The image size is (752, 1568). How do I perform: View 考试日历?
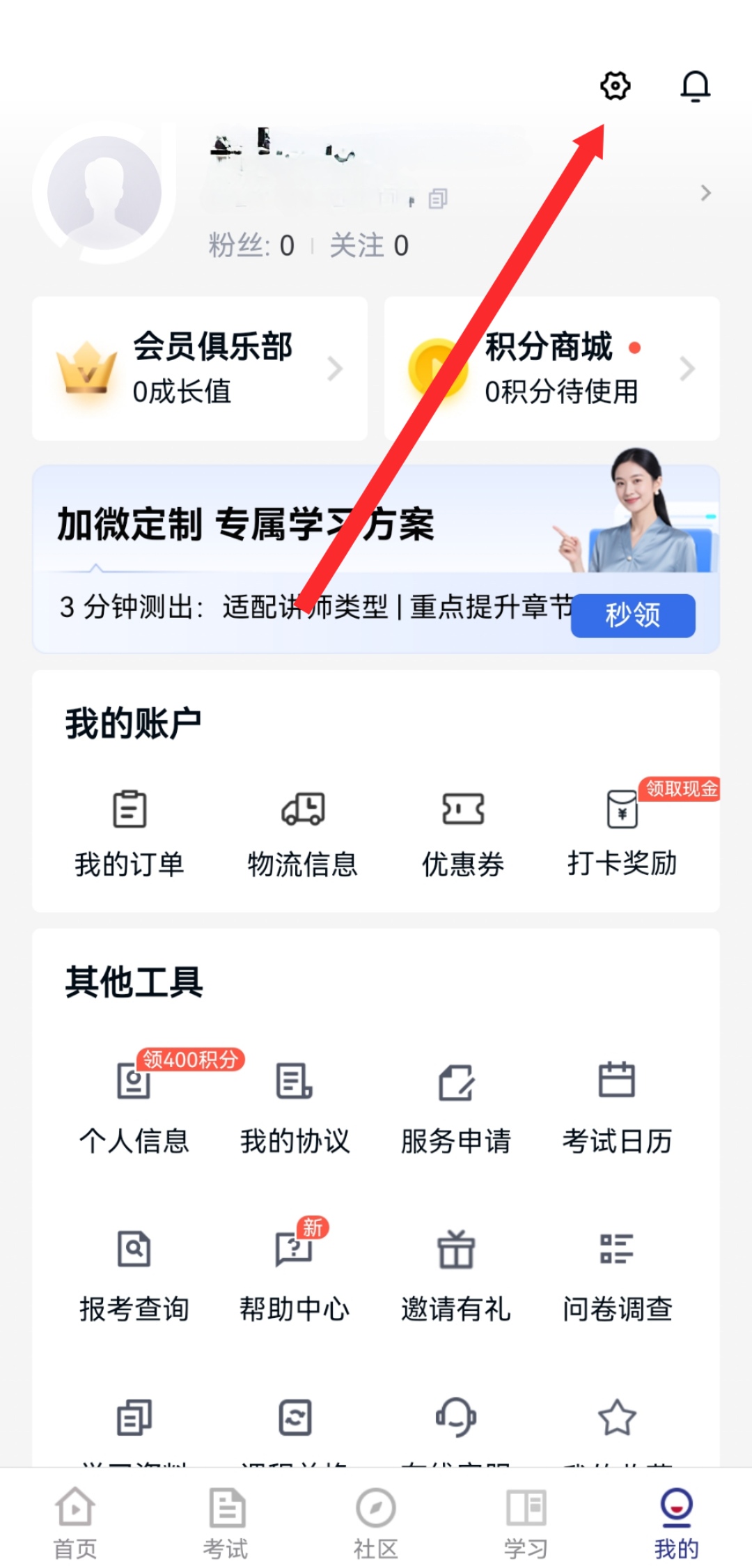tap(617, 1108)
